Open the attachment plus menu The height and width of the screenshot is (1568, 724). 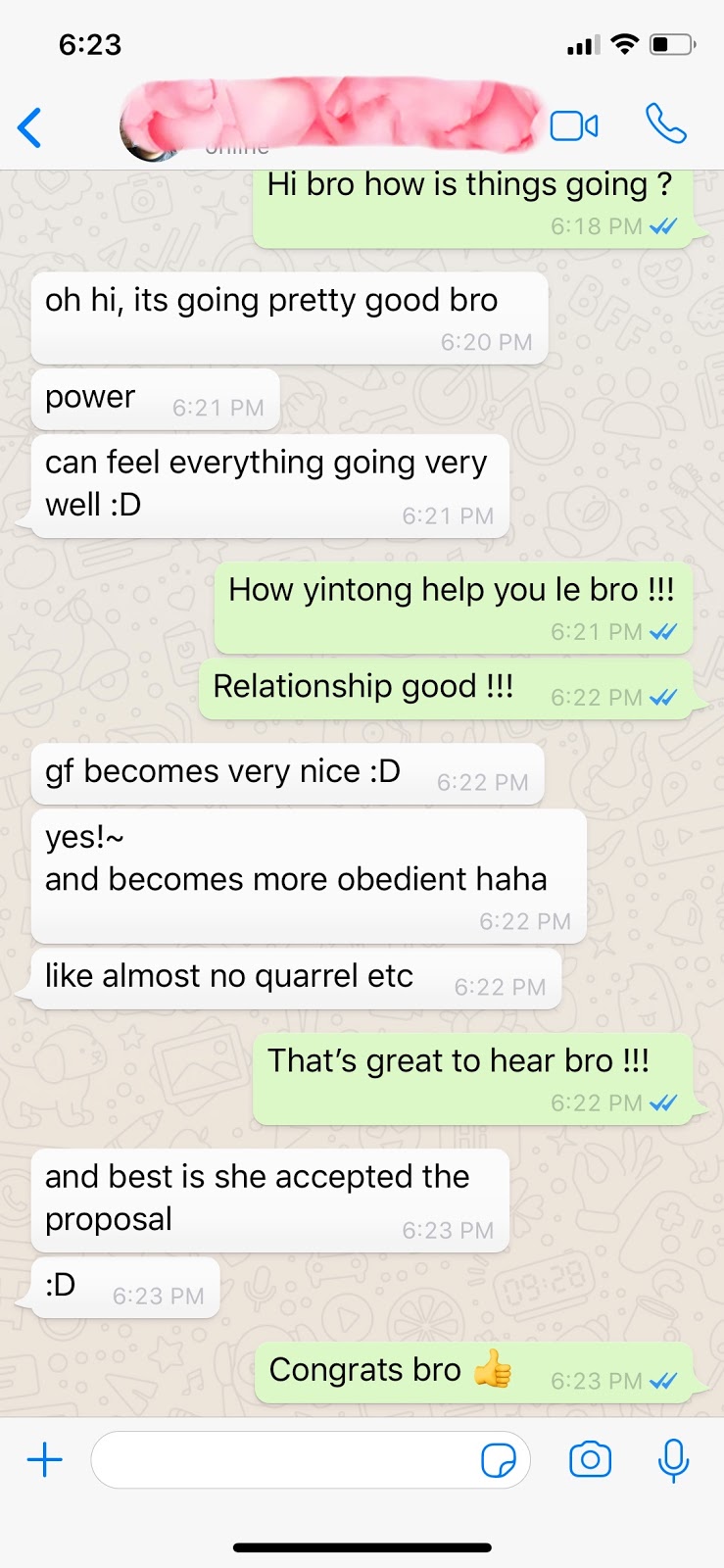coord(45,1460)
